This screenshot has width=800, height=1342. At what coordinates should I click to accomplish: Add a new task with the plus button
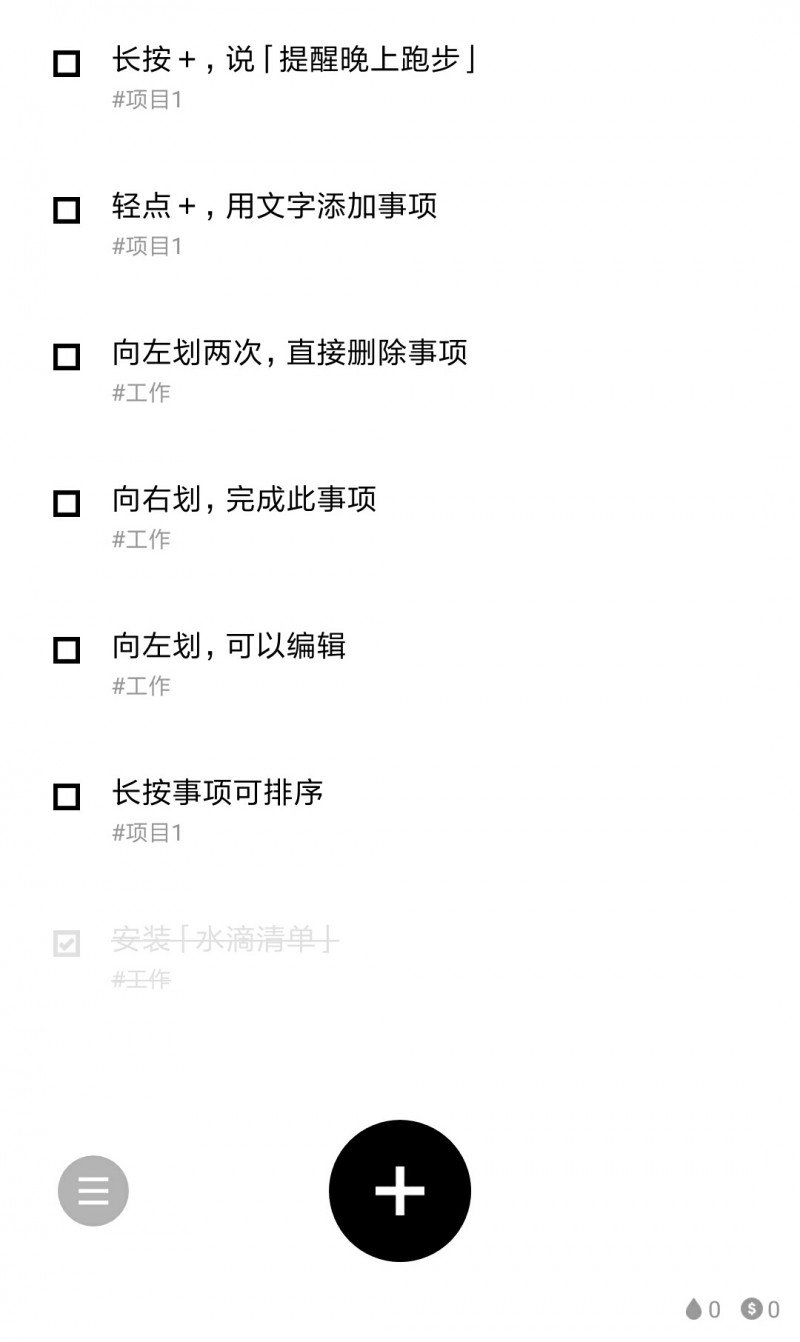[399, 1190]
